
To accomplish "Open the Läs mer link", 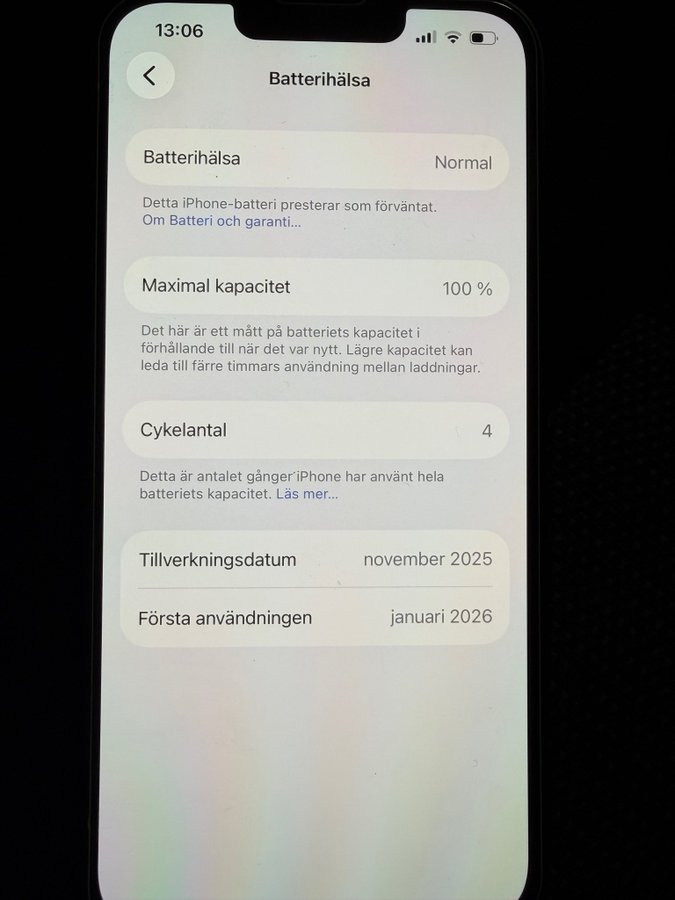I will [307, 494].
